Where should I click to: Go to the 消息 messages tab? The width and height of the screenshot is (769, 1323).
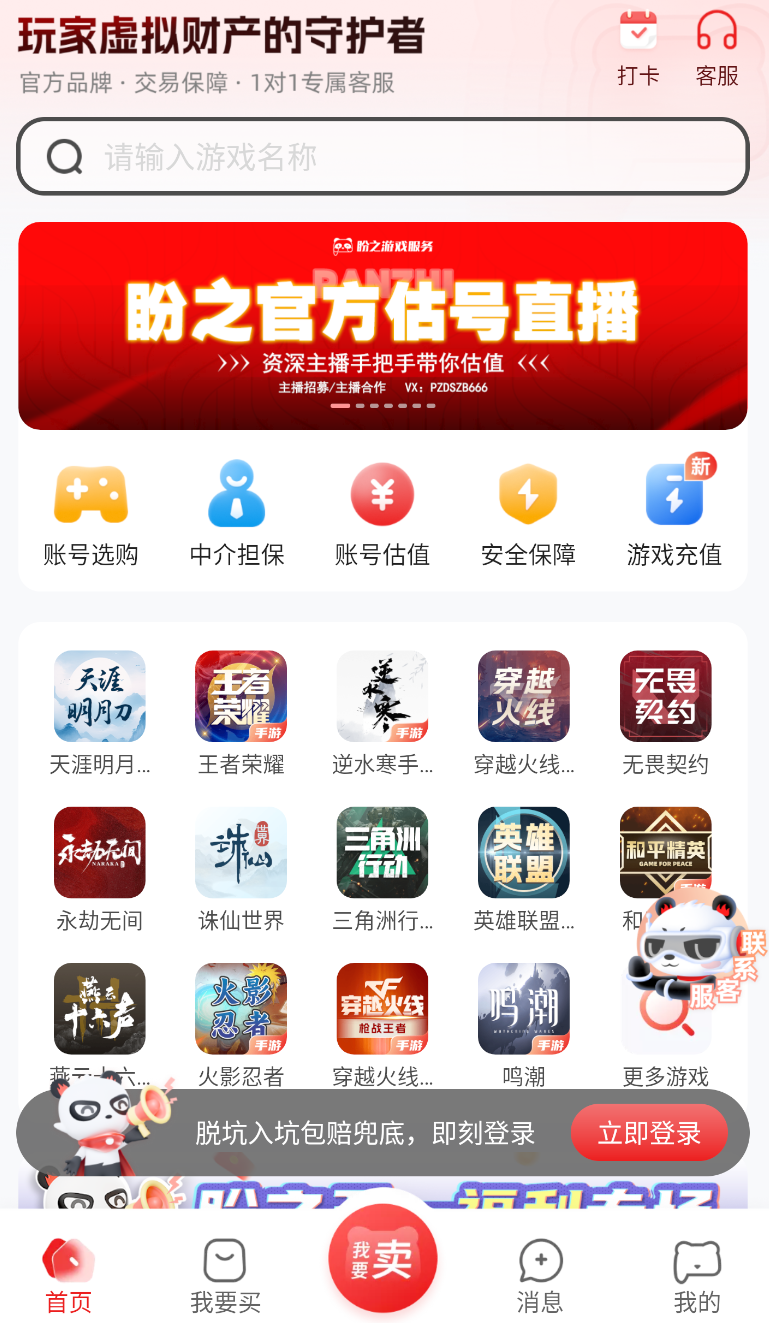point(540,1275)
